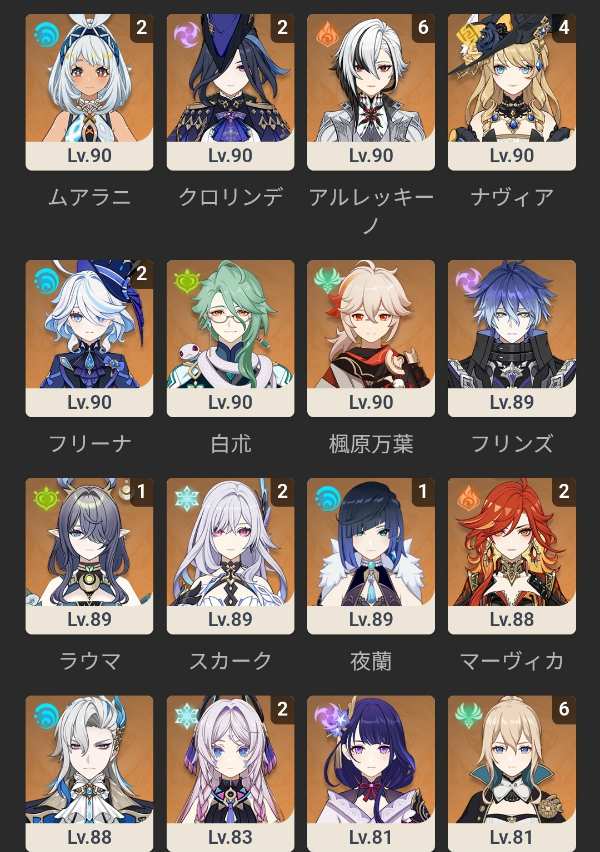Open 夜蘭 character details
This screenshot has width=600, height=852.
pos(371,556)
